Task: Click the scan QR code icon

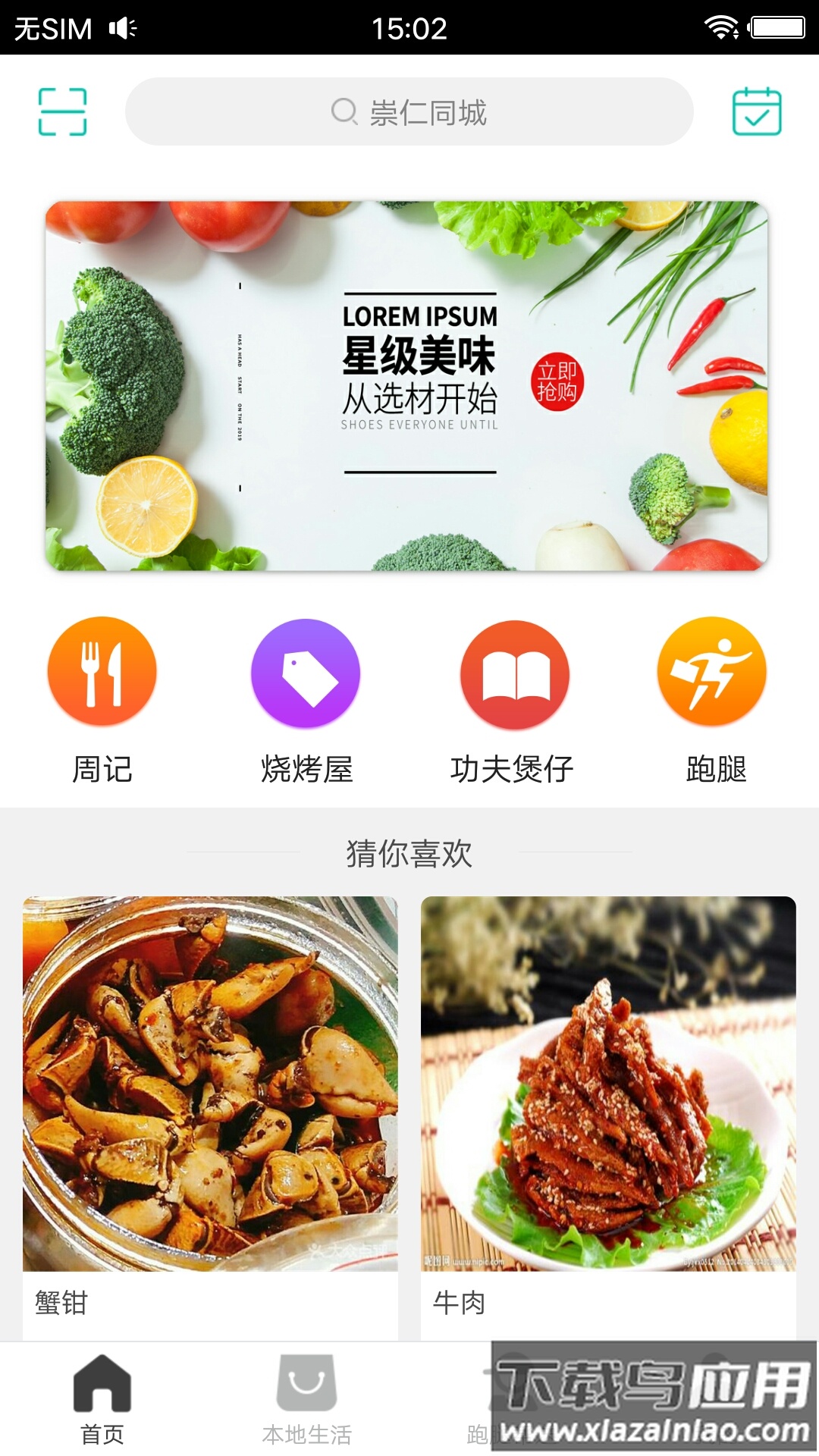Action: (x=64, y=111)
